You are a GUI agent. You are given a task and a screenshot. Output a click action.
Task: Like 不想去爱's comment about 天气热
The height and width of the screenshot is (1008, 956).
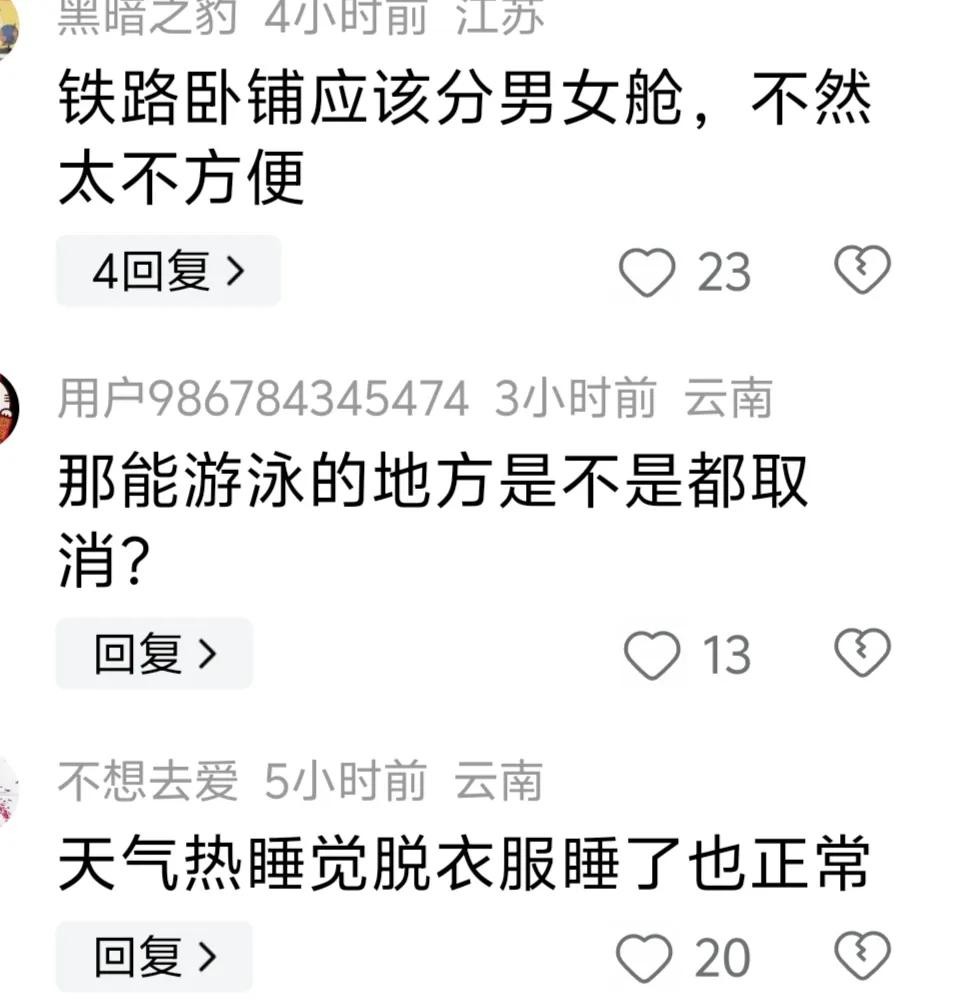(x=645, y=958)
